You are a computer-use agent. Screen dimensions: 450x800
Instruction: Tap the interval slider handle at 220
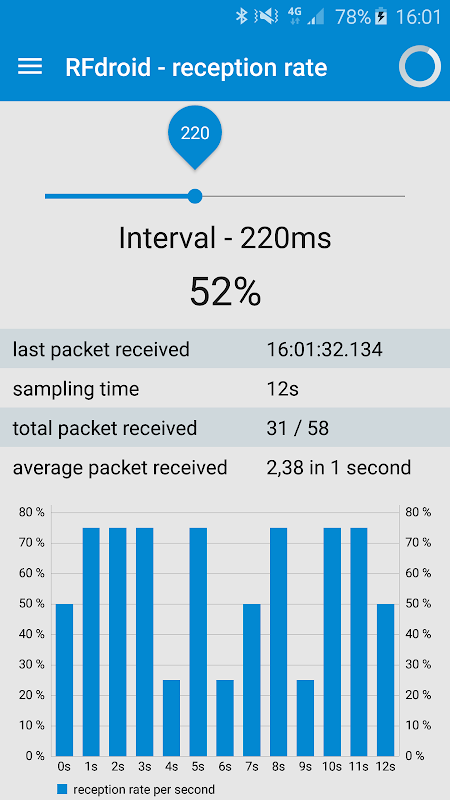[x=195, y=196]
